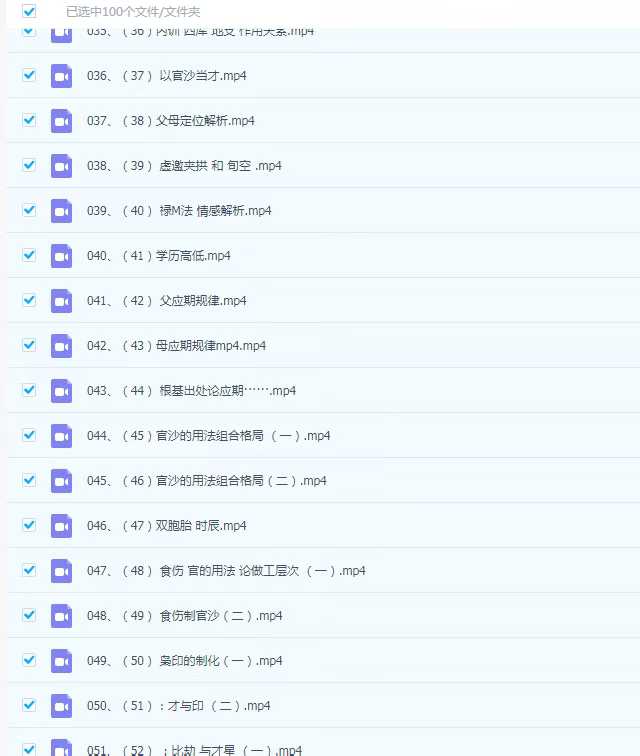The width and height of the screenshot is (640, 756).
Task: Untick the 048 食伤制官沙（二） checkbox
Action: tap(29, 615)
